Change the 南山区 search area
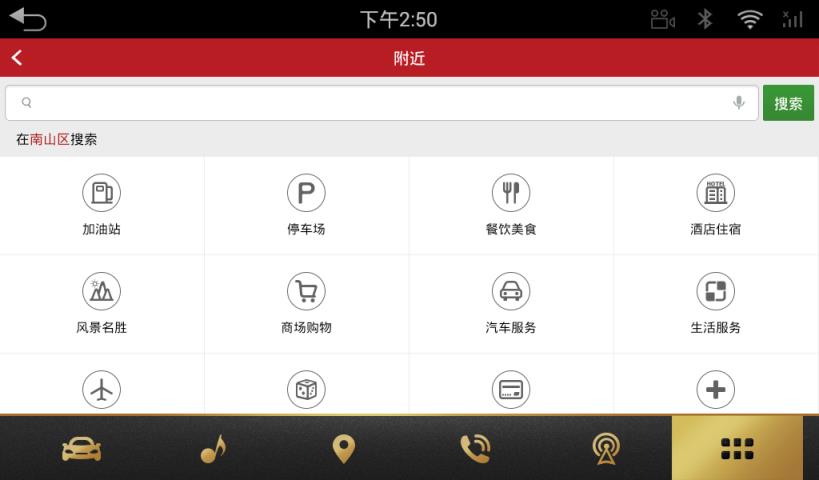 tap(50, 140)
